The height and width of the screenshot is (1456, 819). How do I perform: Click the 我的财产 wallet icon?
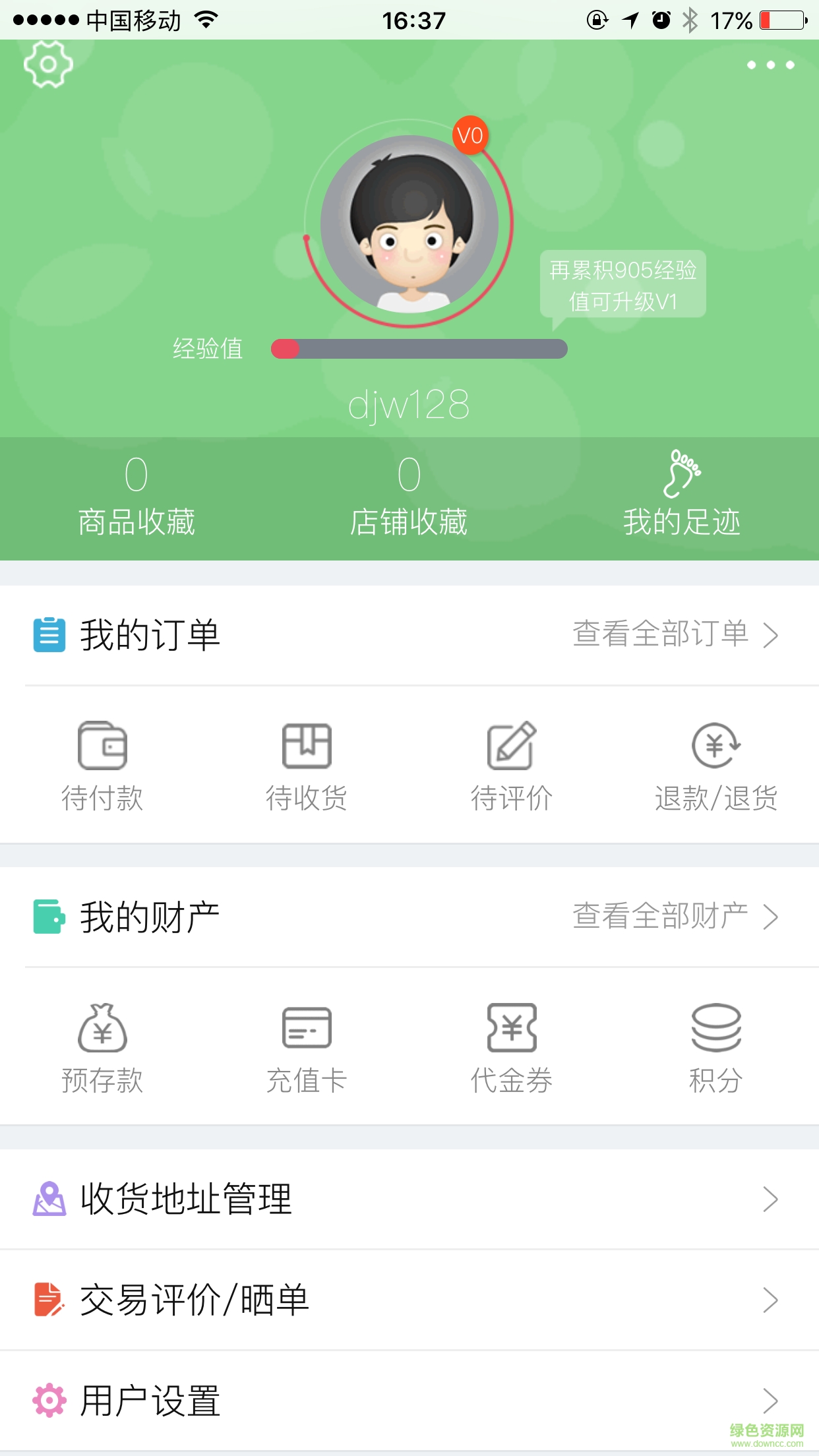click(49, 915)
